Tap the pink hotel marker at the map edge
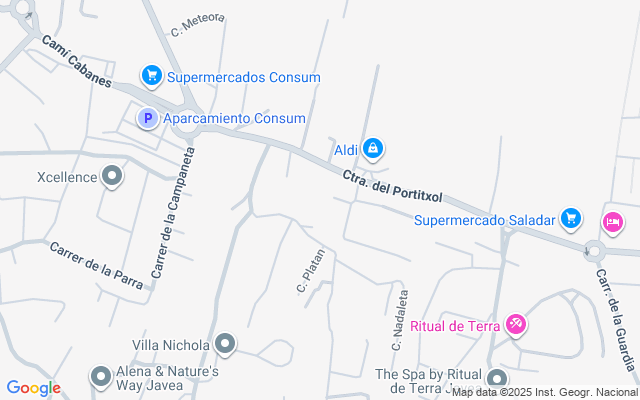Viewport: 640px width, 400px height. tap(612, 220)
